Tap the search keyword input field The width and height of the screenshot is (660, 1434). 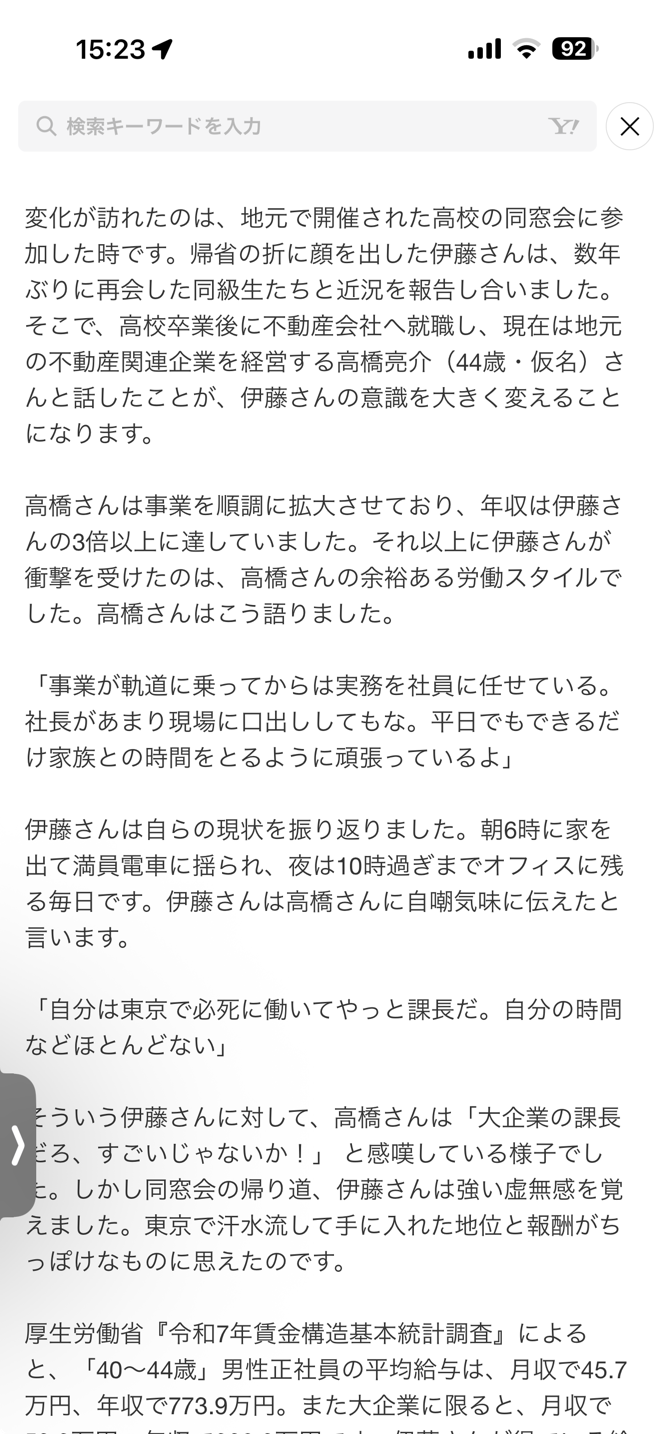pos(307,126)
